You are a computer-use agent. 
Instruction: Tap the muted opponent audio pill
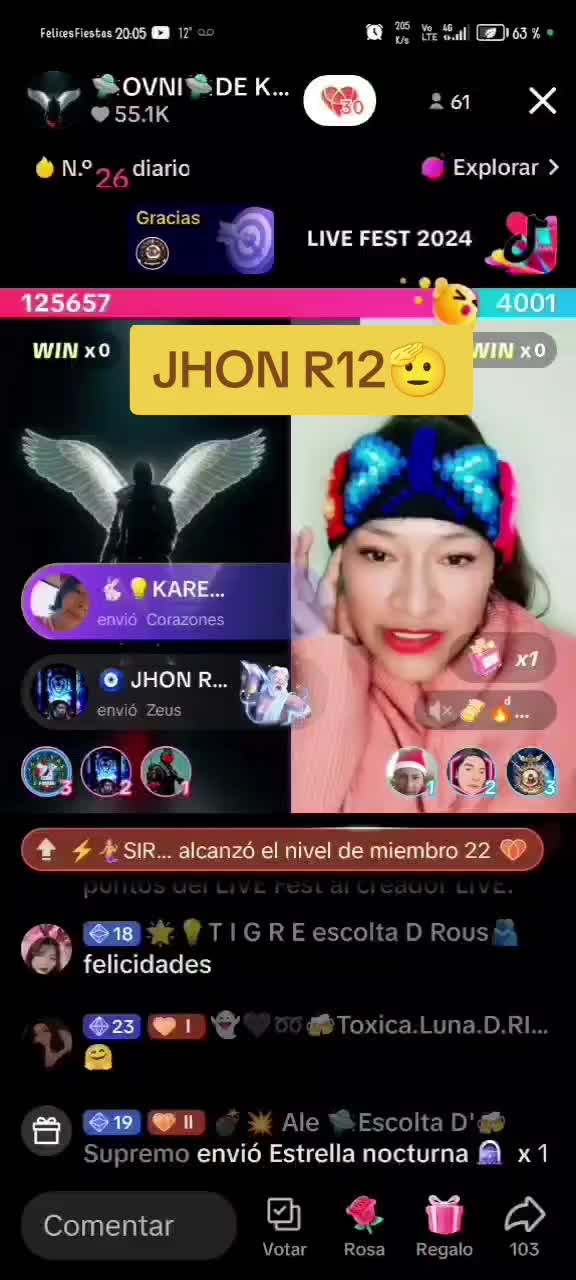click(485, 711)
